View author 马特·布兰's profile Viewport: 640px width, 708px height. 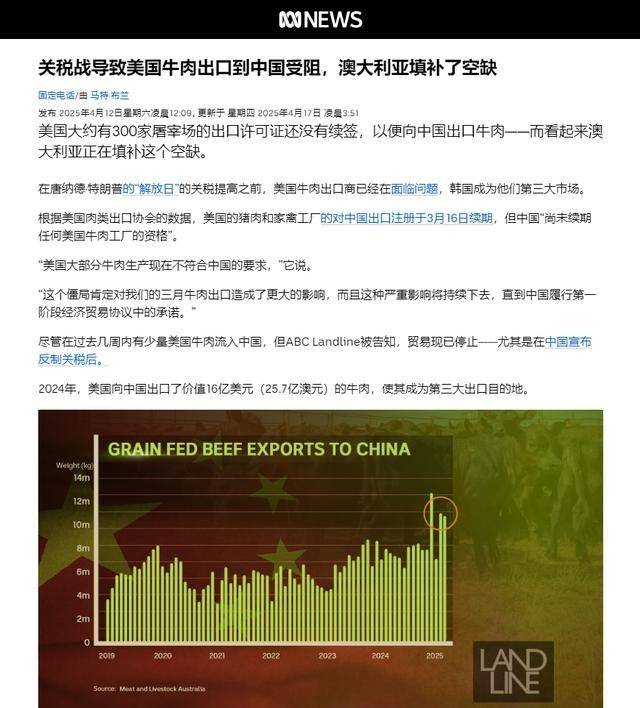point(111,95)
